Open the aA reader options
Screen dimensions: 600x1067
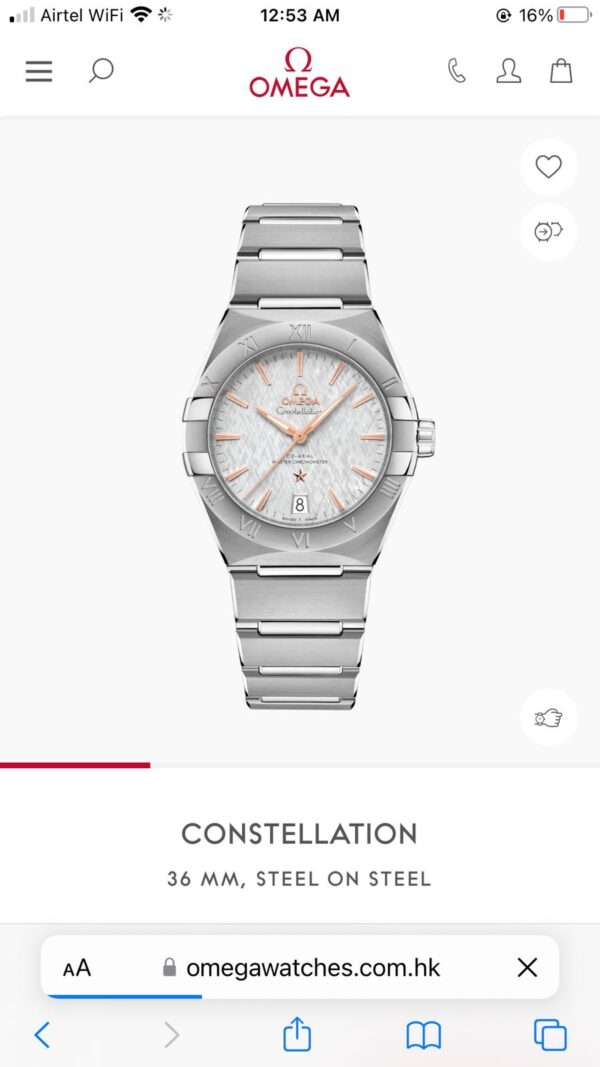77,967
